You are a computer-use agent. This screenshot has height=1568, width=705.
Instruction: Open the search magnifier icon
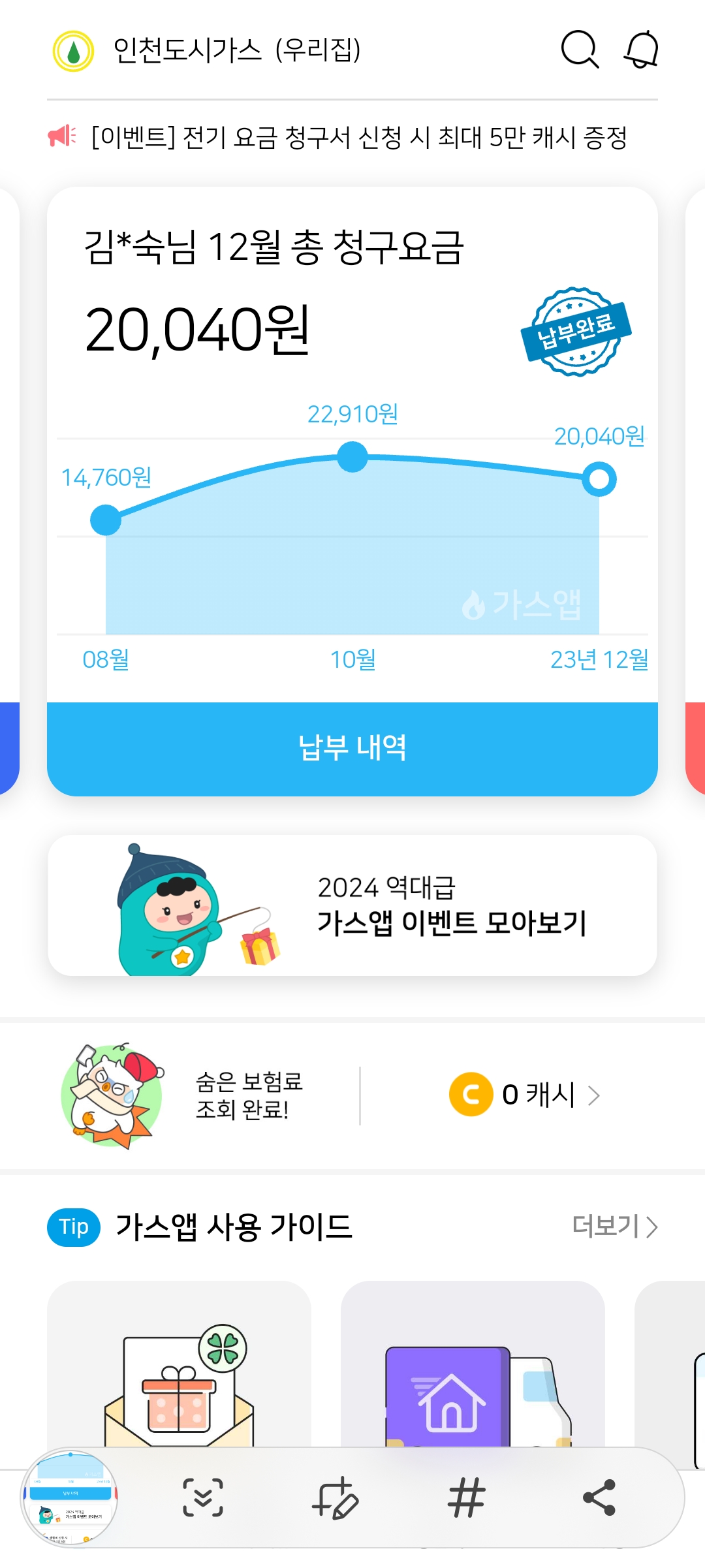tap(580, 50)
